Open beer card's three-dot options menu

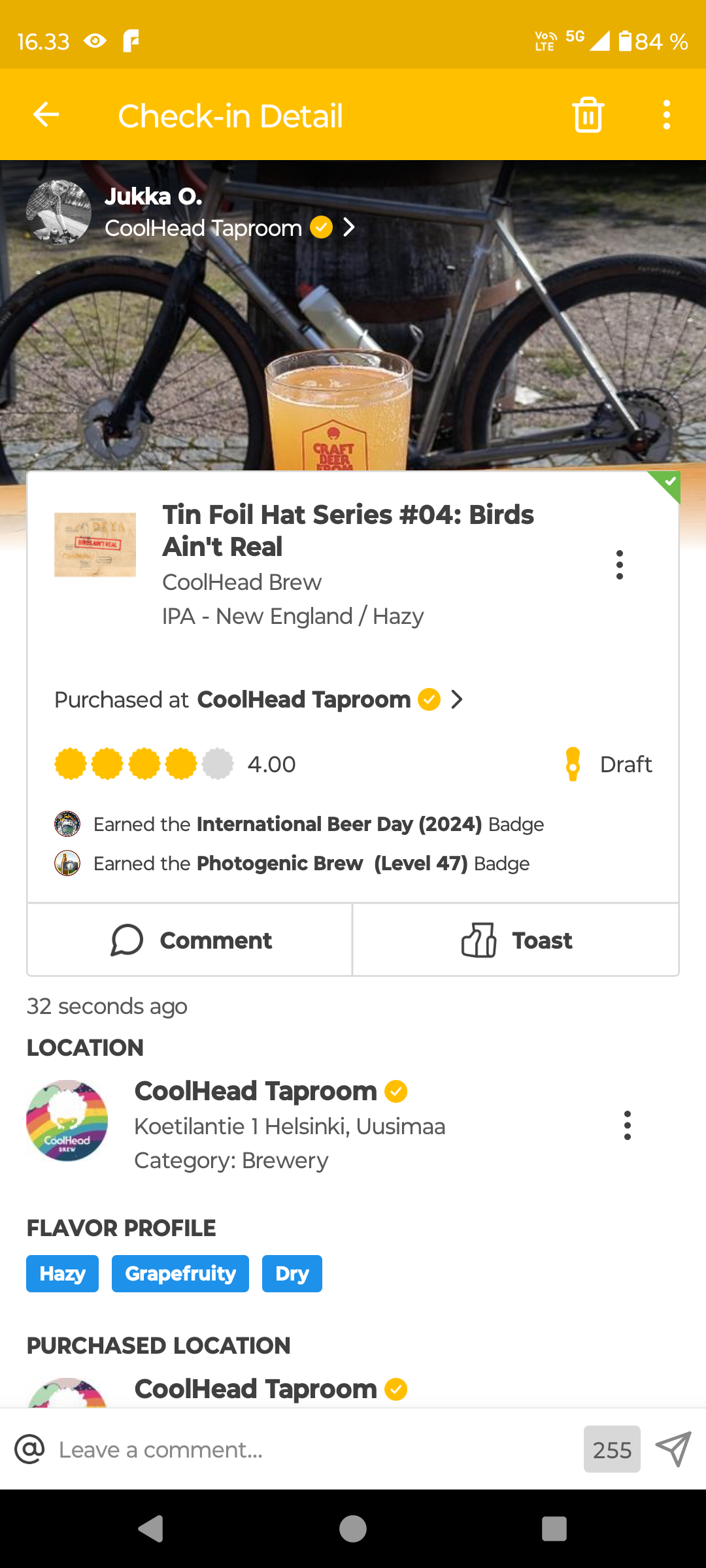pos(619,564)
